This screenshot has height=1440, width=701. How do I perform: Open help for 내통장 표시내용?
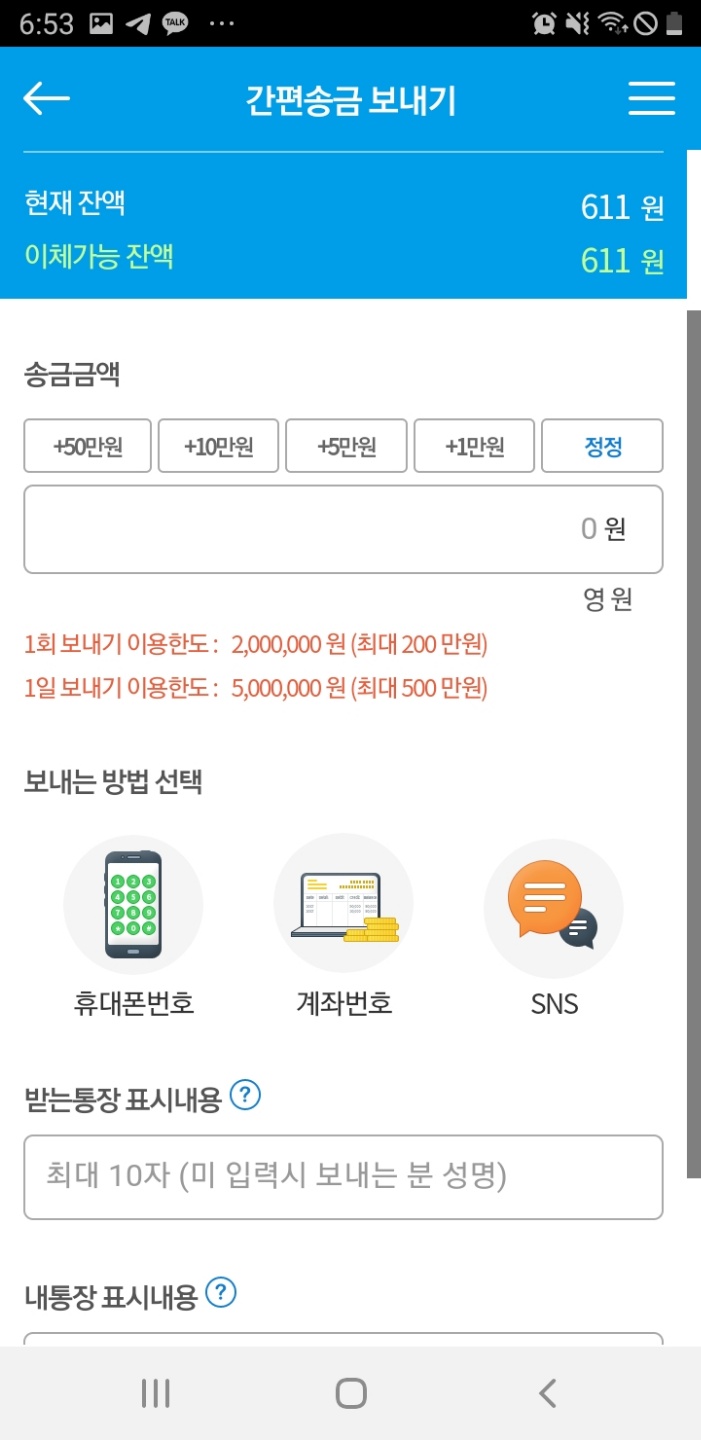tap(221, 1293)
